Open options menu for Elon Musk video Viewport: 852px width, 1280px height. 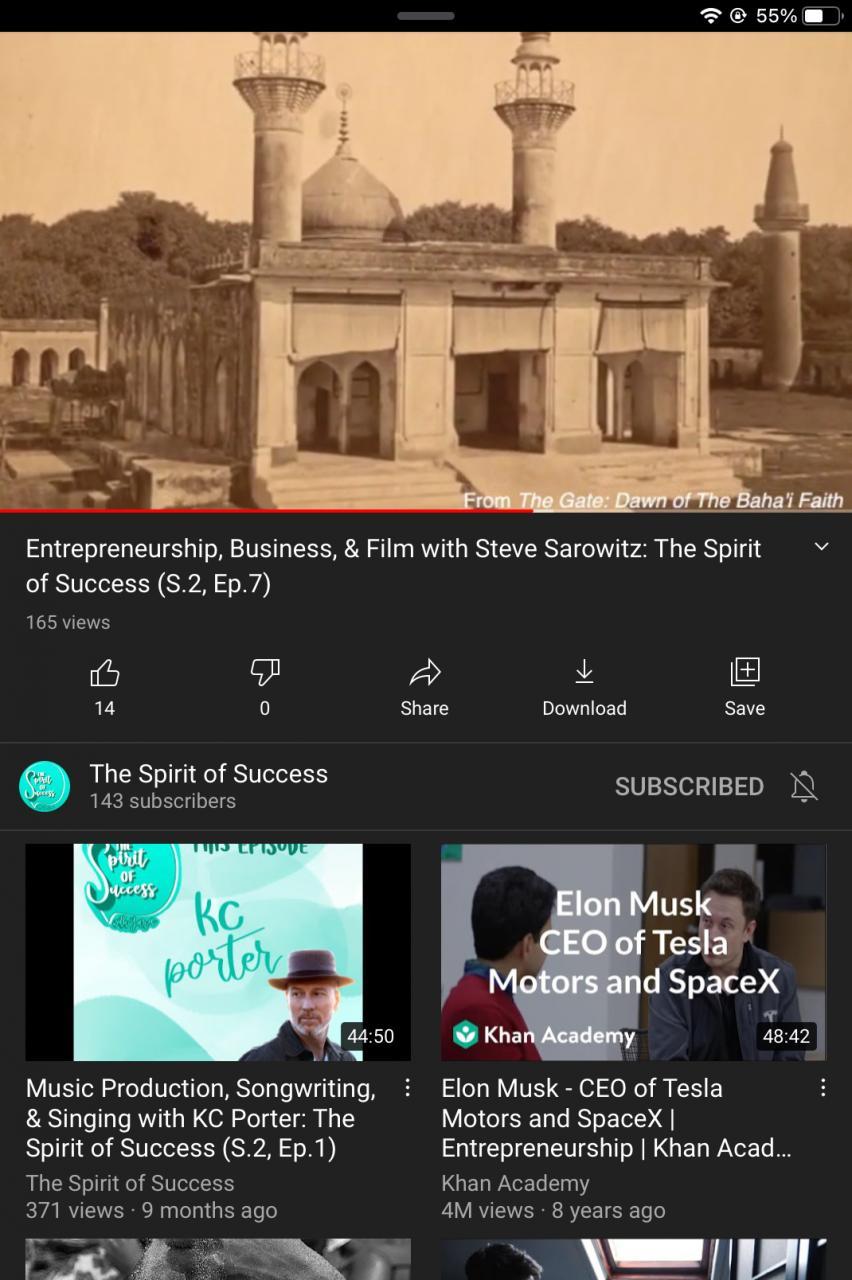pos(823,1088)
